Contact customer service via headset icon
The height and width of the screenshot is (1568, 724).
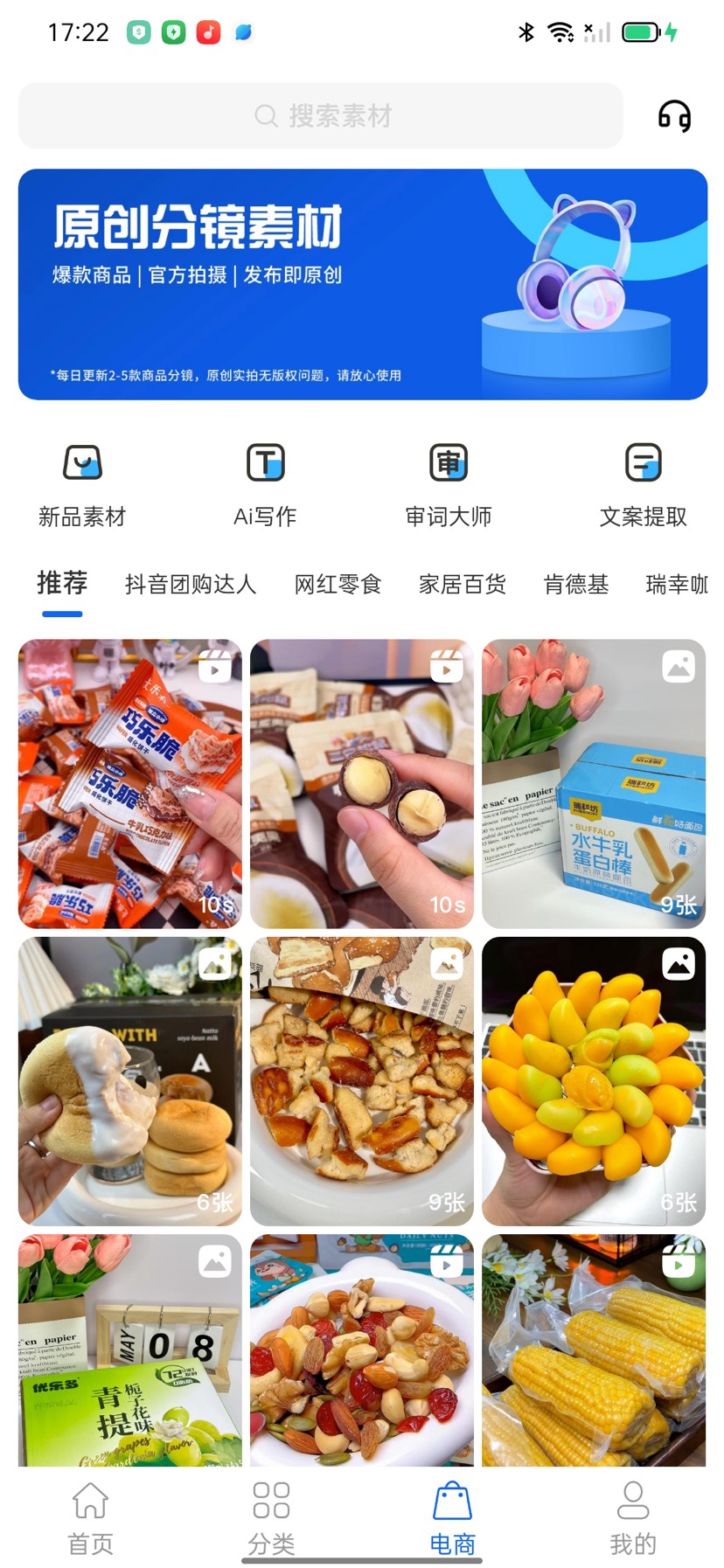pos(674,115)
